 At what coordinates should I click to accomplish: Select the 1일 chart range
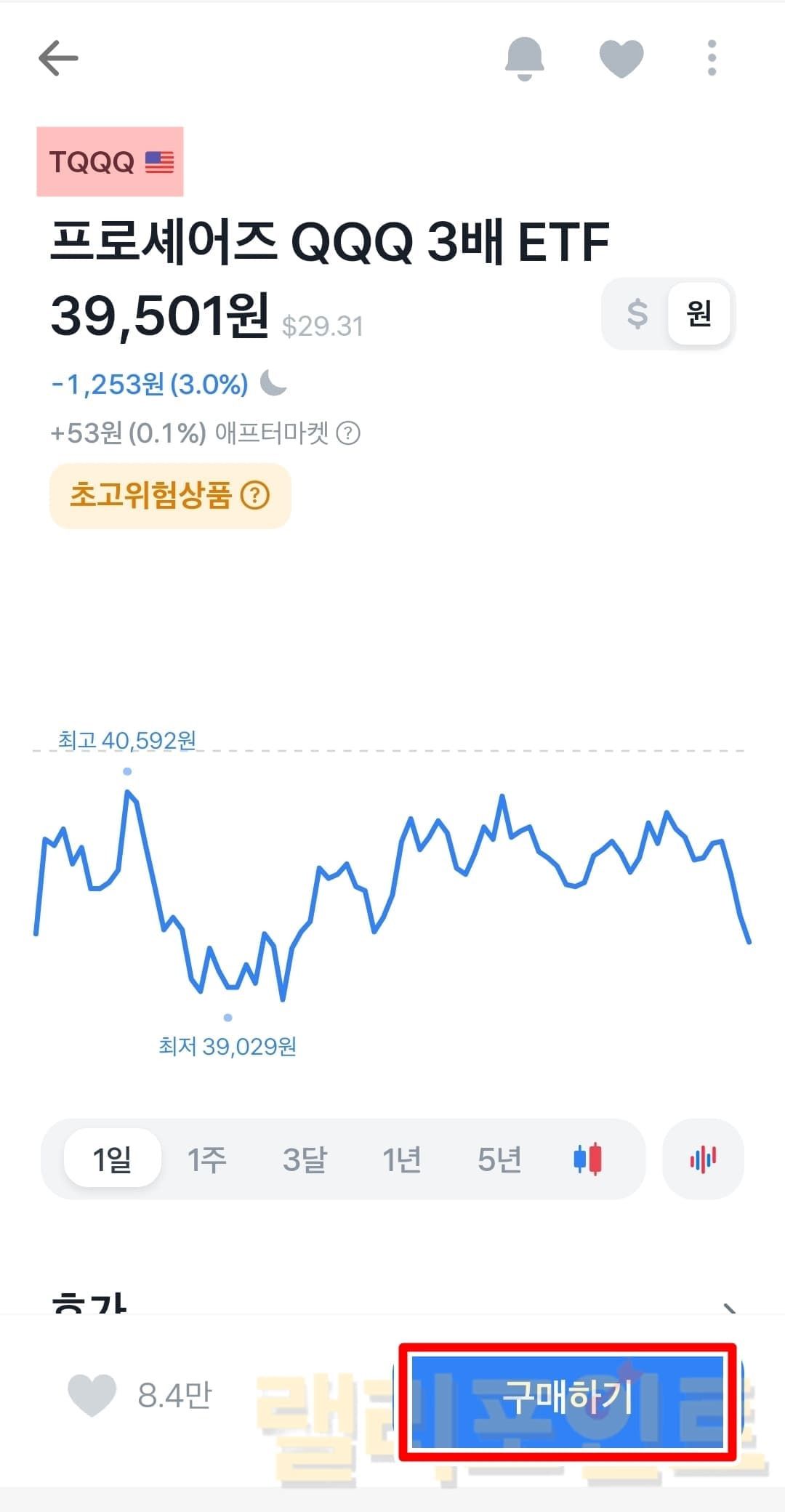[x=112, y=1159]
